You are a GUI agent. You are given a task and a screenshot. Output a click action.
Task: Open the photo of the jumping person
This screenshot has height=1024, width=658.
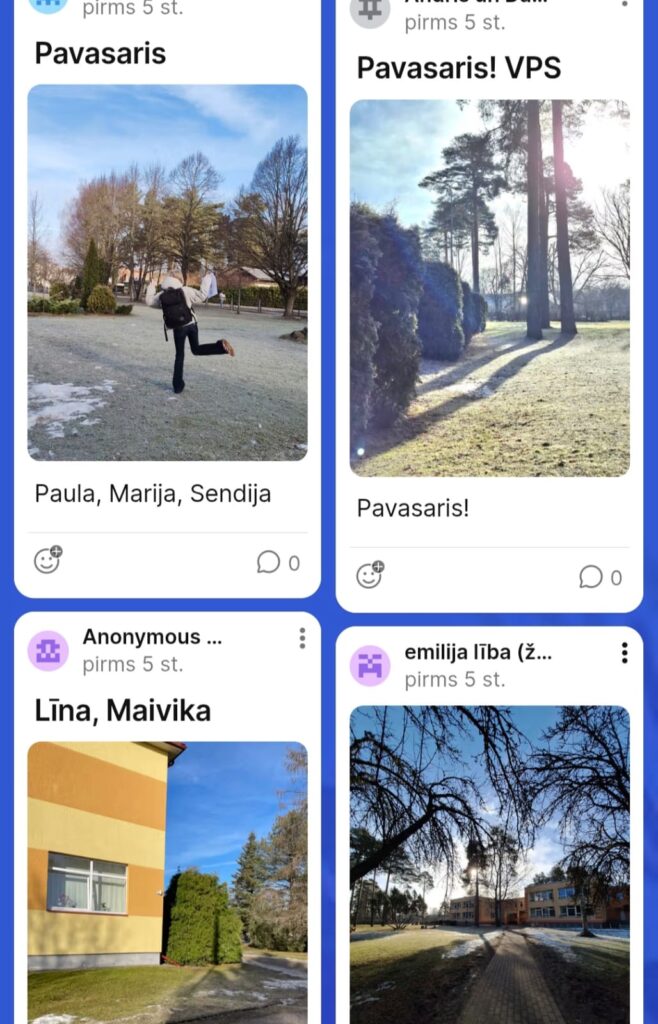click(167, 272)
